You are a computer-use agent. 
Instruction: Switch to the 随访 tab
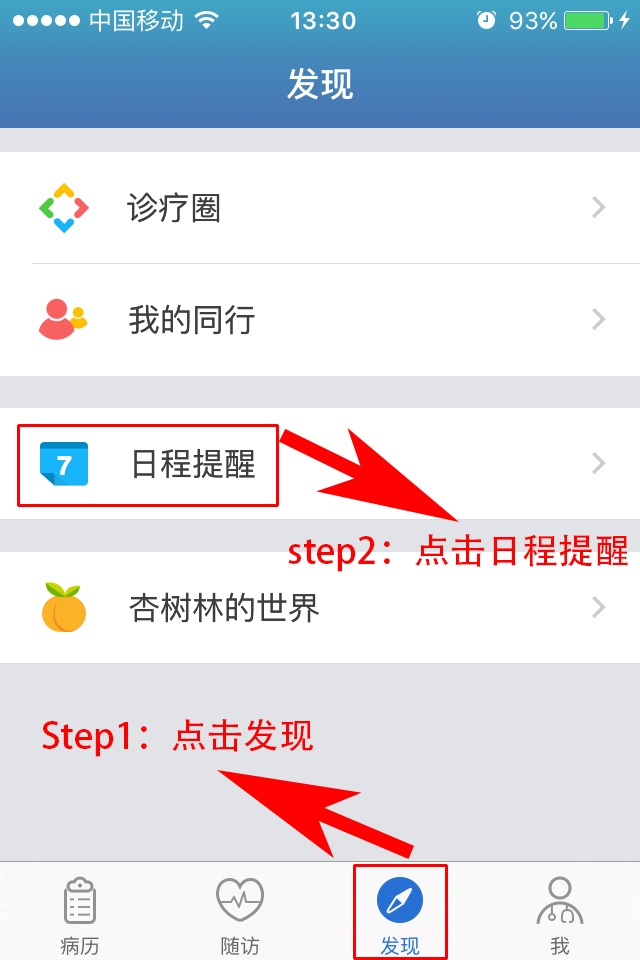tap(240, 914)
